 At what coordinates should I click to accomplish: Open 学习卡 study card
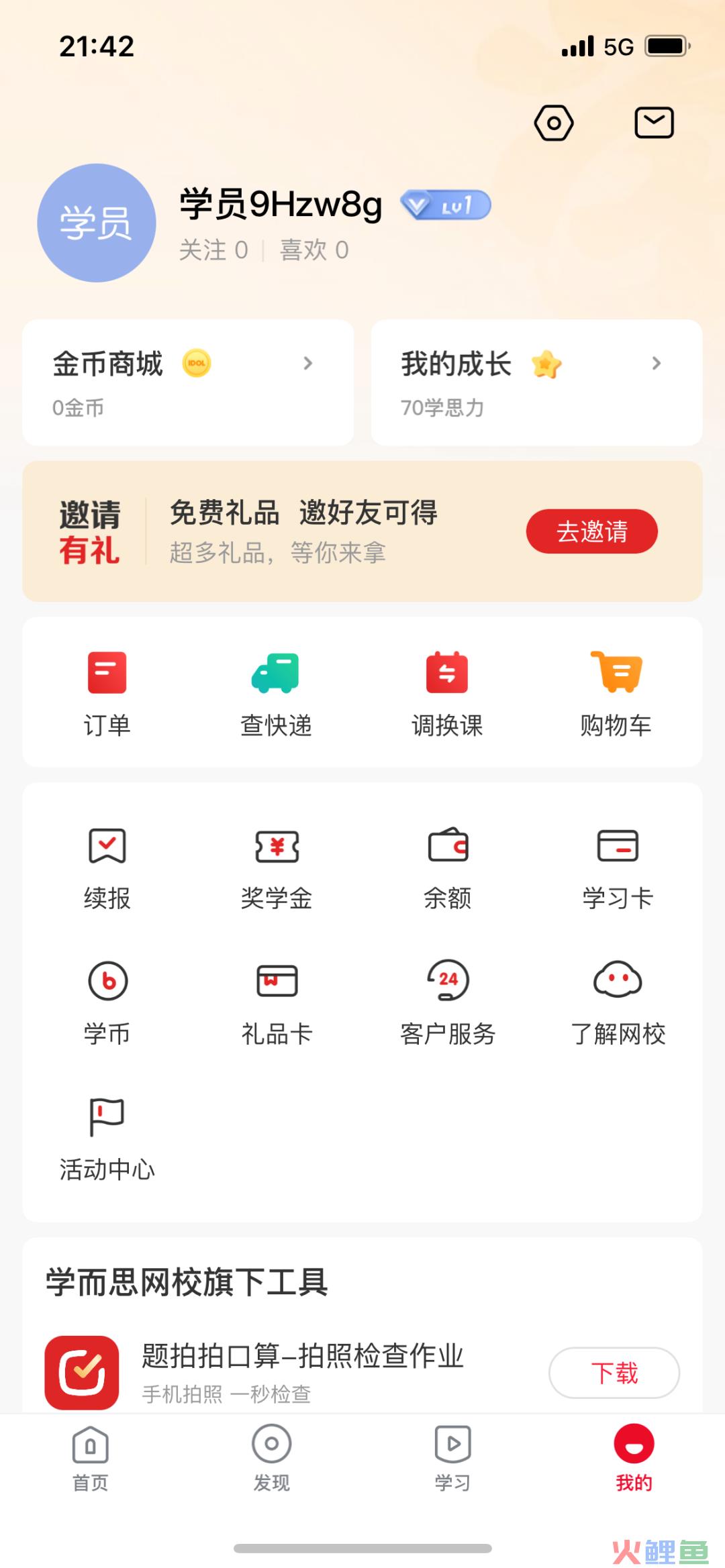618,868
